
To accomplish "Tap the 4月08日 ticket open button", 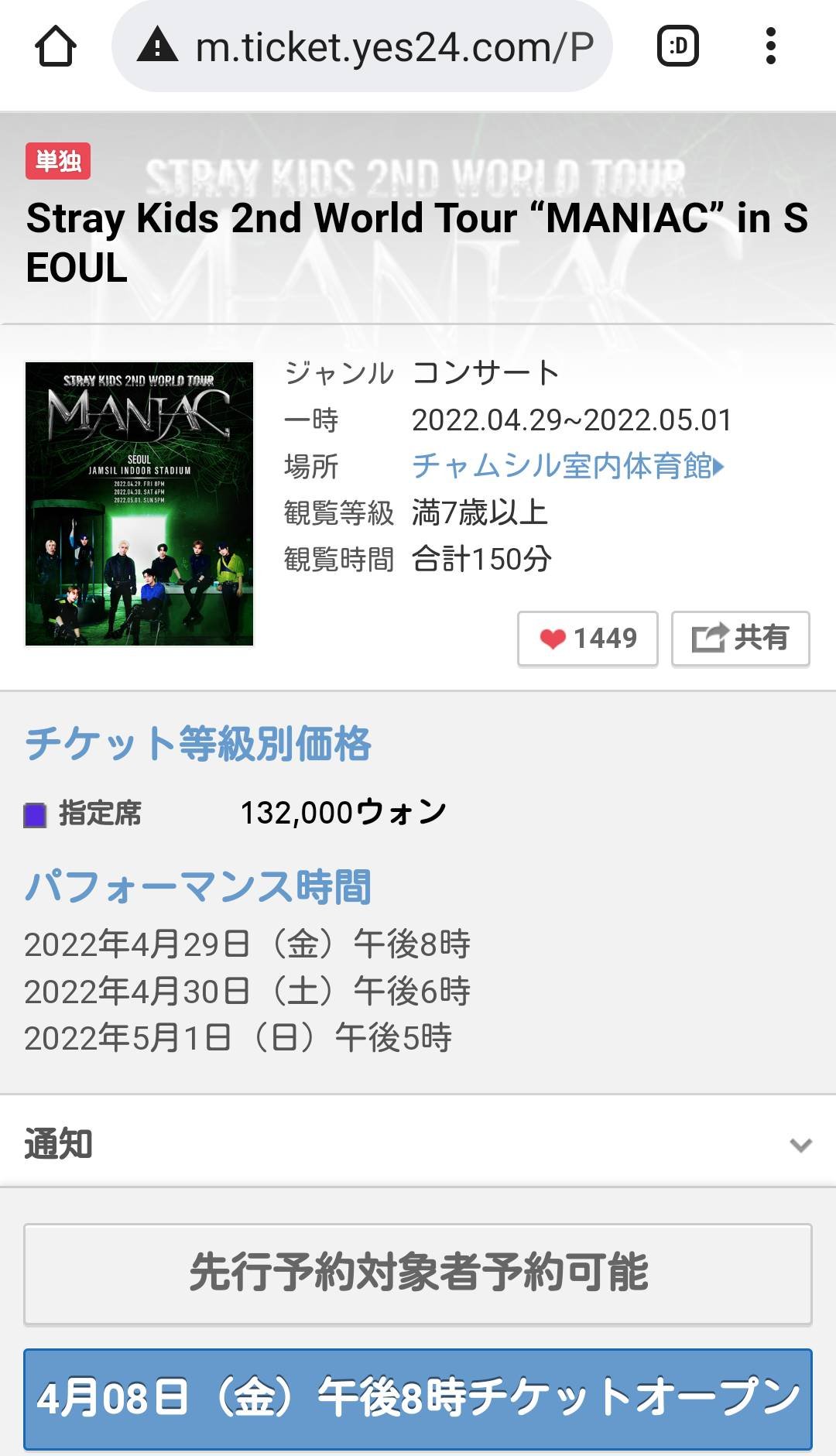I will [418, 1399].
